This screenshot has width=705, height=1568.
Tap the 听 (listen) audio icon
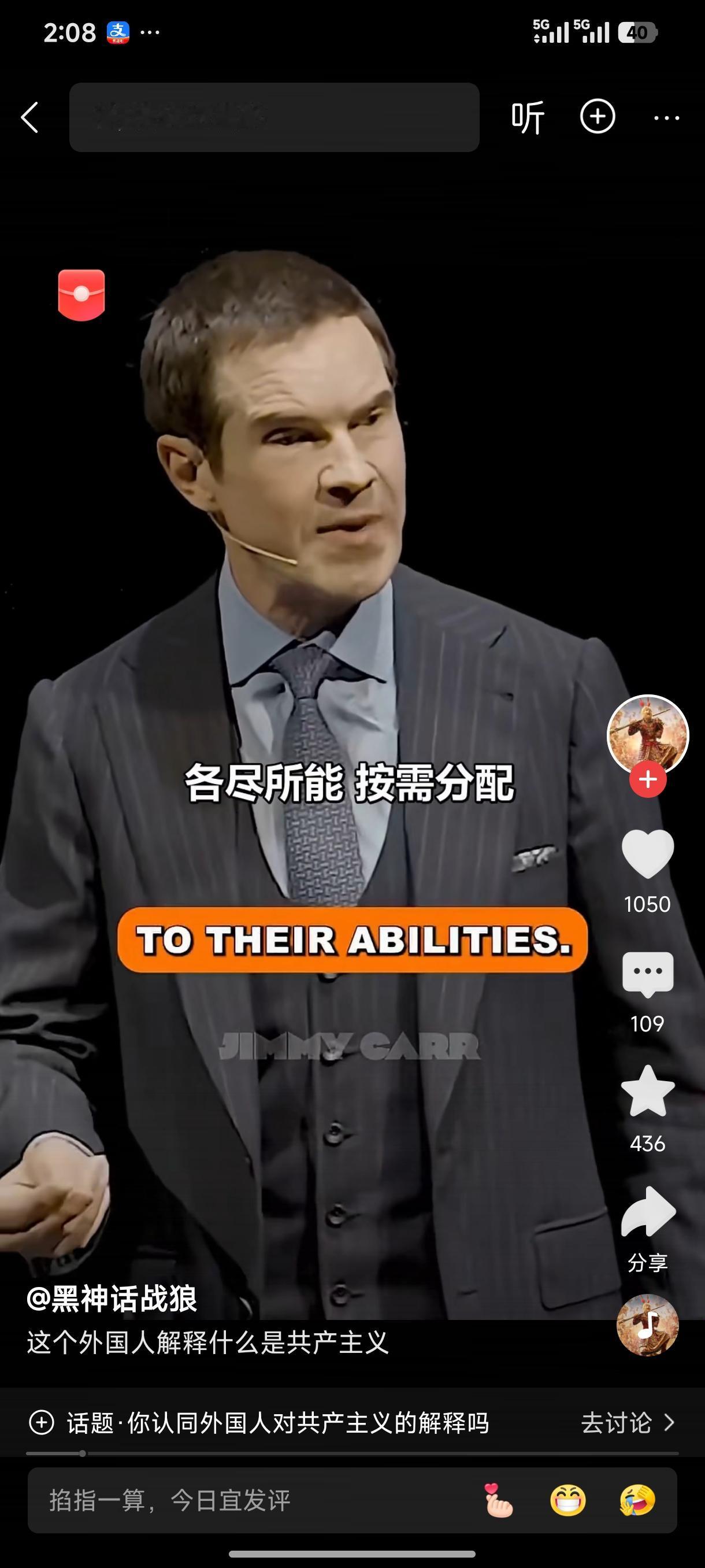(528, 117)
